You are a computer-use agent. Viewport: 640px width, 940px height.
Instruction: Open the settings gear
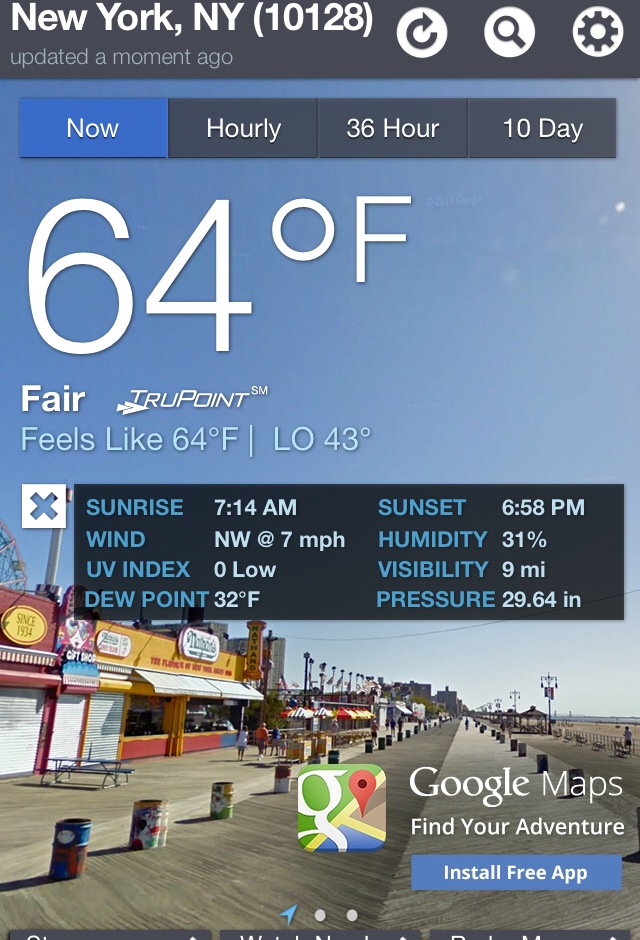pos(597,34)
